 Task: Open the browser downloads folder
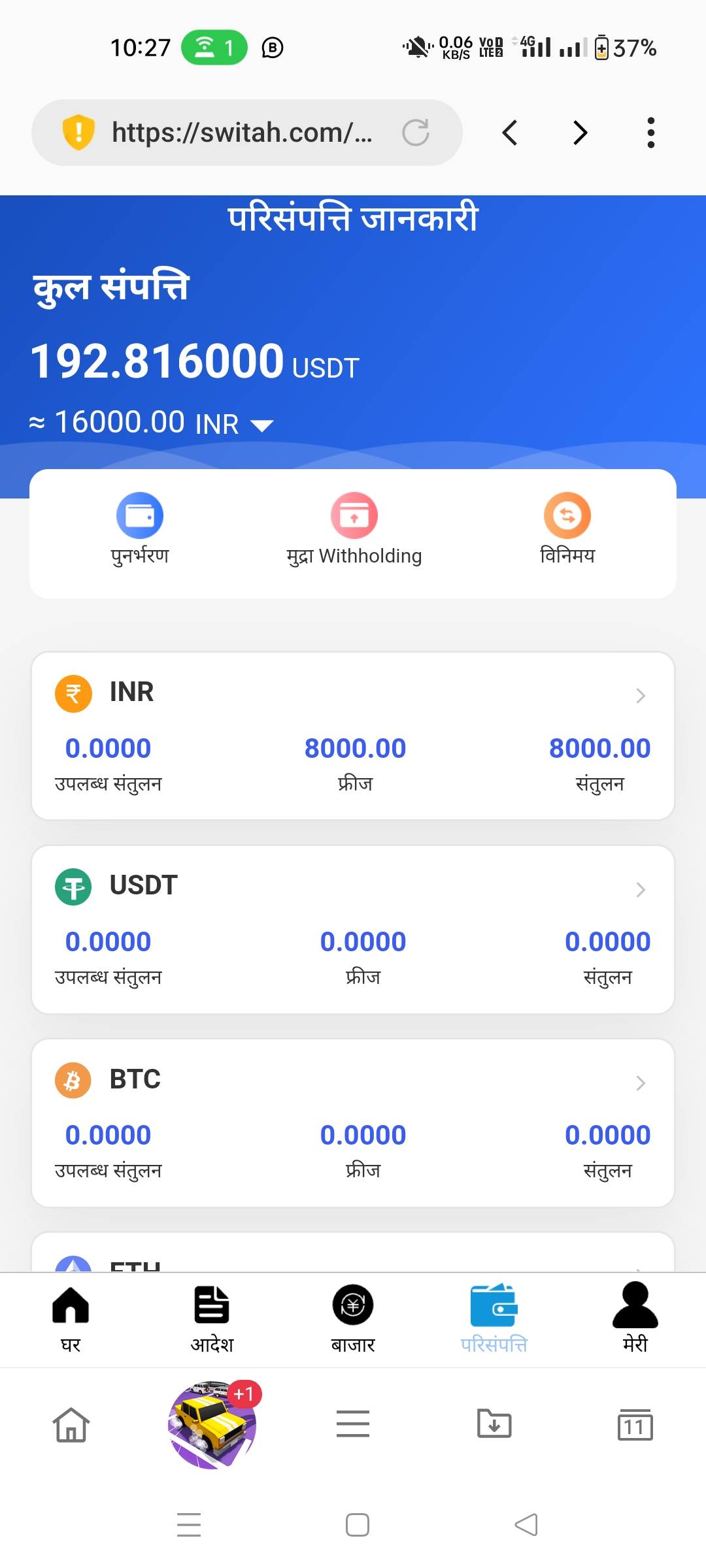pyautogui.click(x=494, y=1424)
